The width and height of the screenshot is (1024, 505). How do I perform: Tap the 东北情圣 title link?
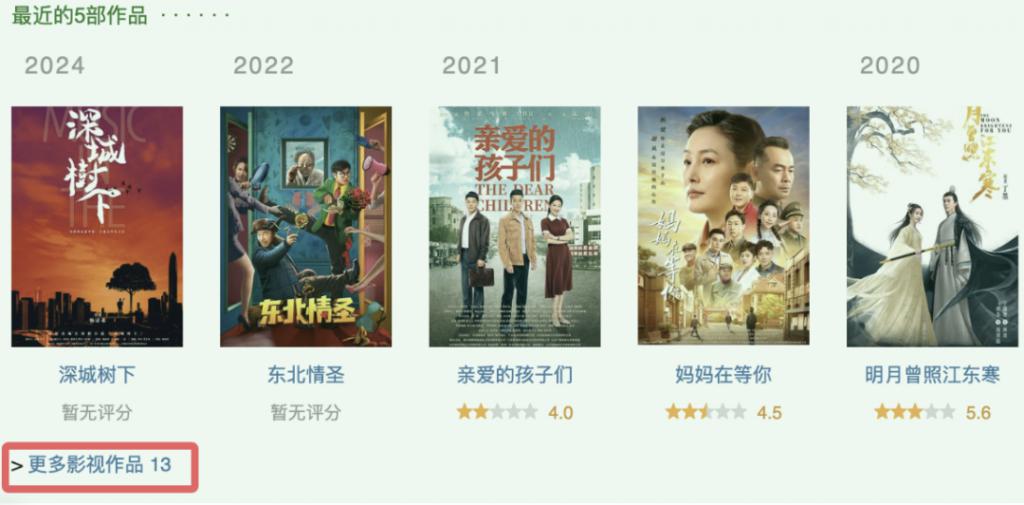tap(306, 376)
